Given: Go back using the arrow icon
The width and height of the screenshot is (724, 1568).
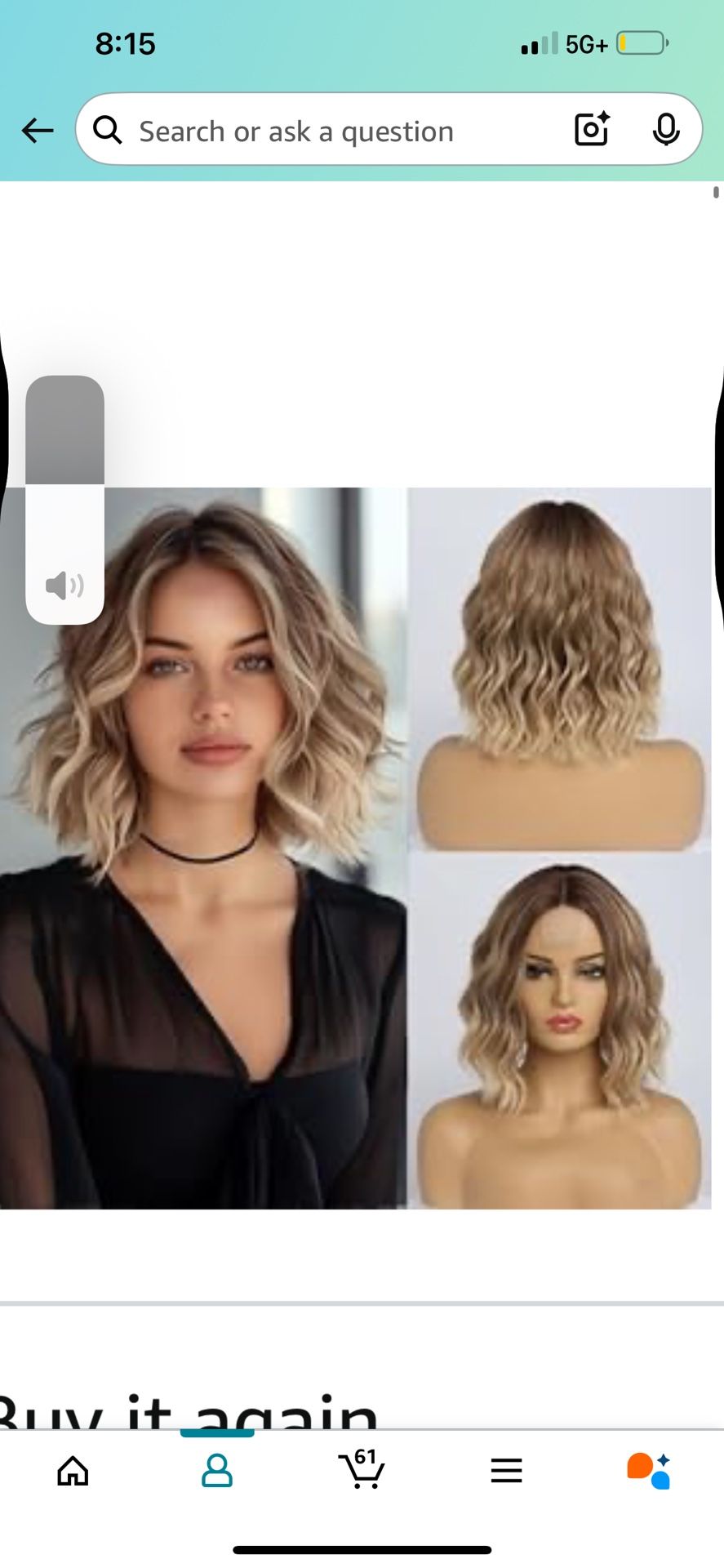Looking at the screenshot, I should click(38, 131).
